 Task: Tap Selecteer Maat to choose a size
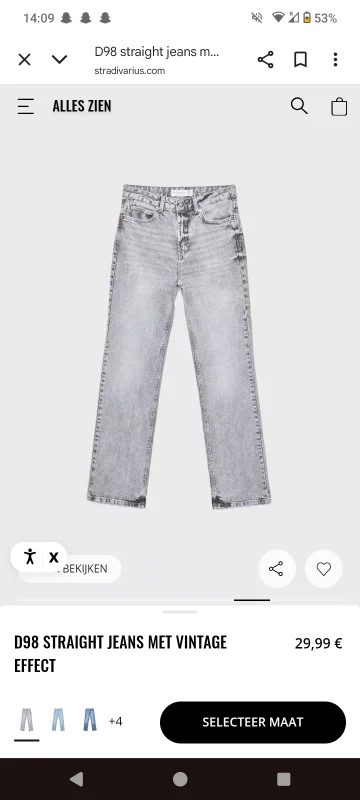click(253, 722)
